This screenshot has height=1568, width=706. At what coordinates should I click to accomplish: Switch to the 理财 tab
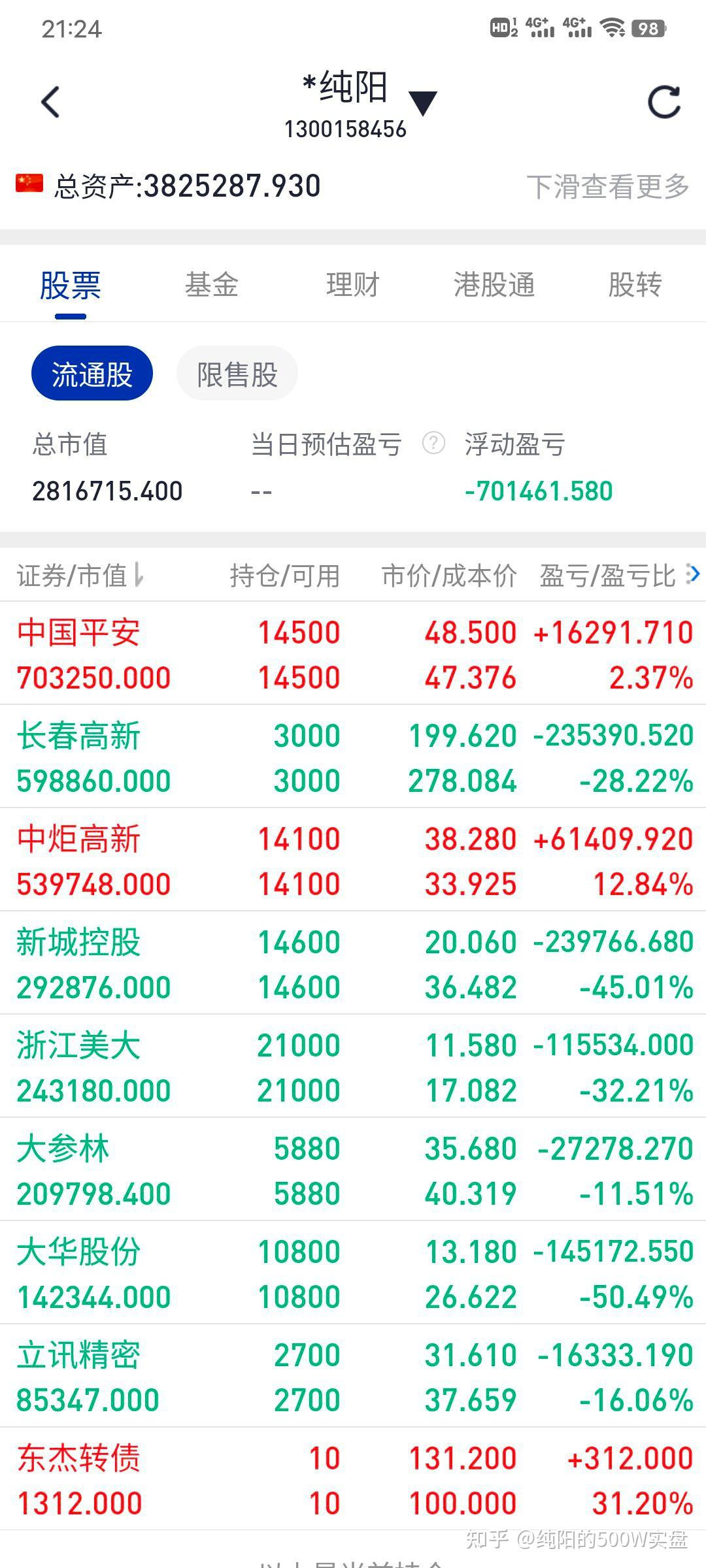click(x=353, y=285)
